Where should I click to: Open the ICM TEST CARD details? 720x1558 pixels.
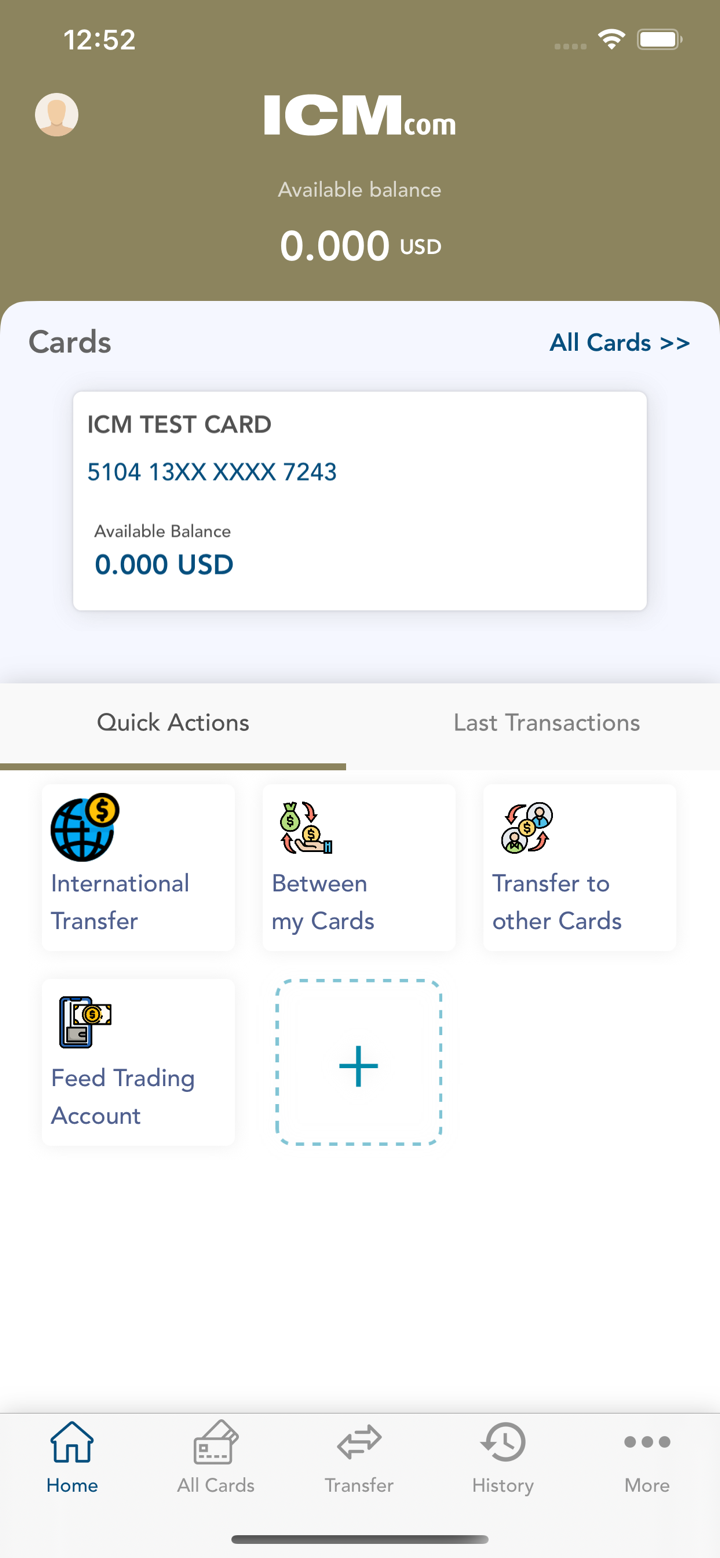360,500
